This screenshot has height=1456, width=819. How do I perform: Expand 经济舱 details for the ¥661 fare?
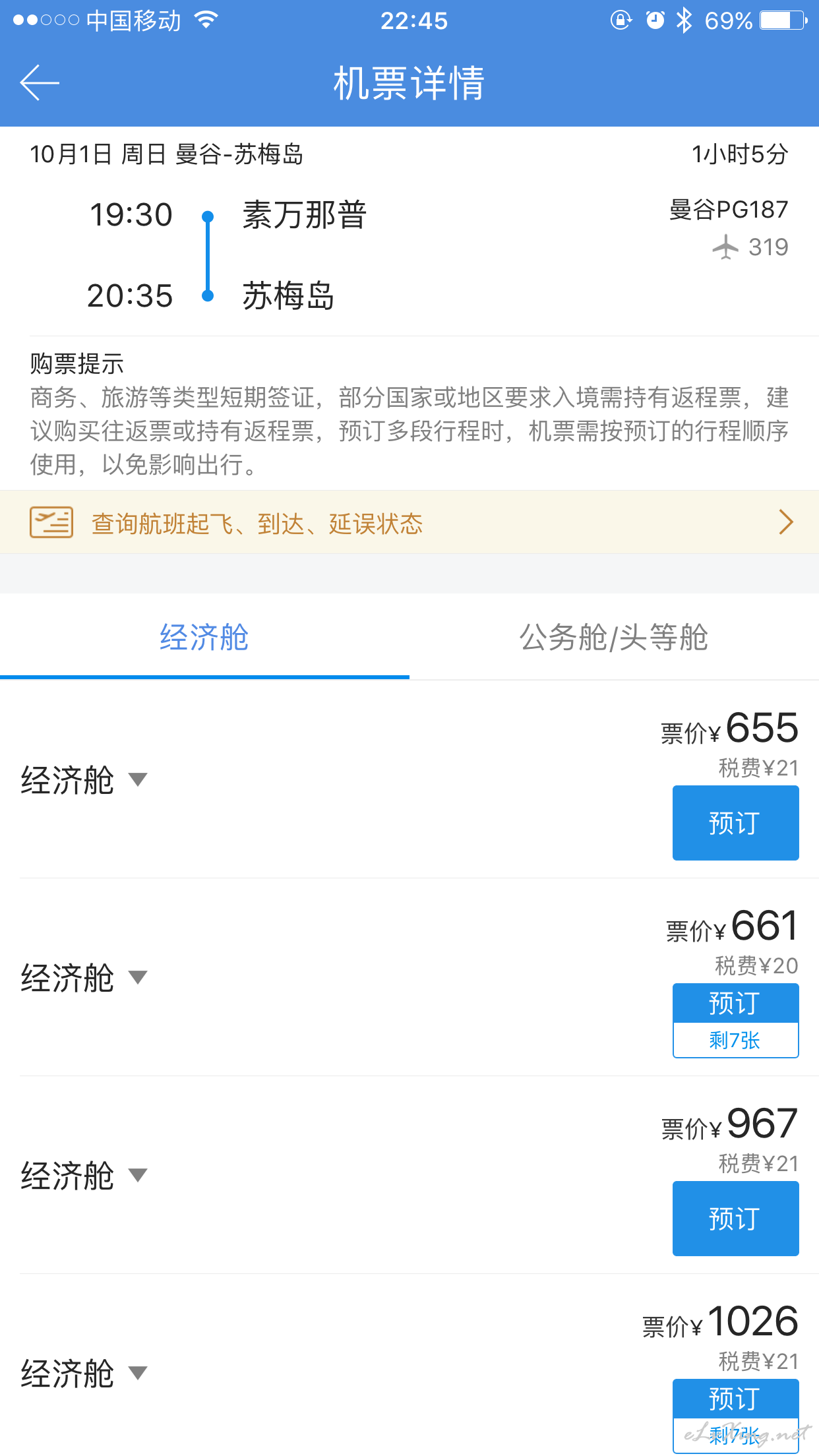(84, 978)
